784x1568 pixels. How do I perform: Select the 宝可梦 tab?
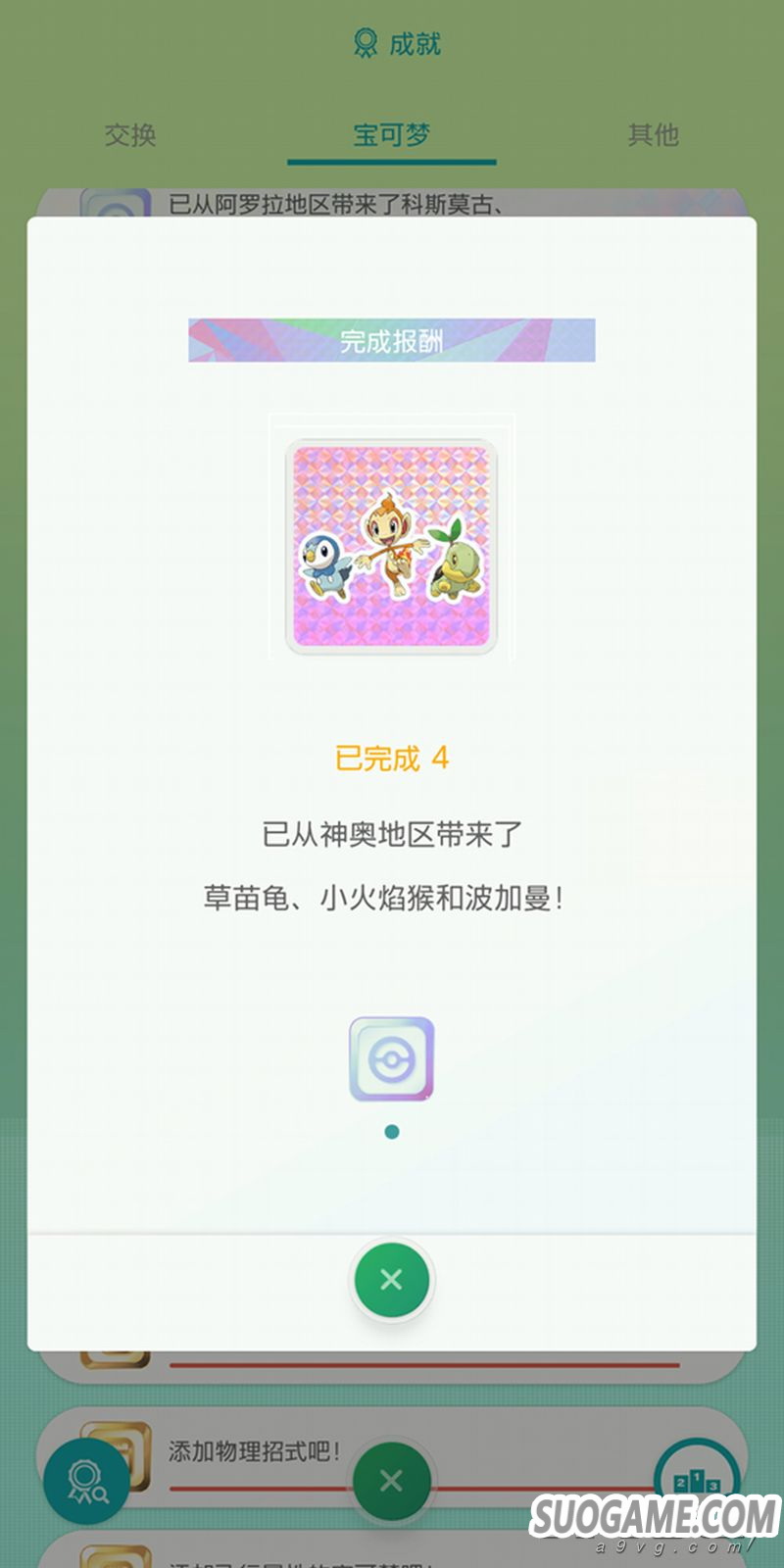click(391, 135)
